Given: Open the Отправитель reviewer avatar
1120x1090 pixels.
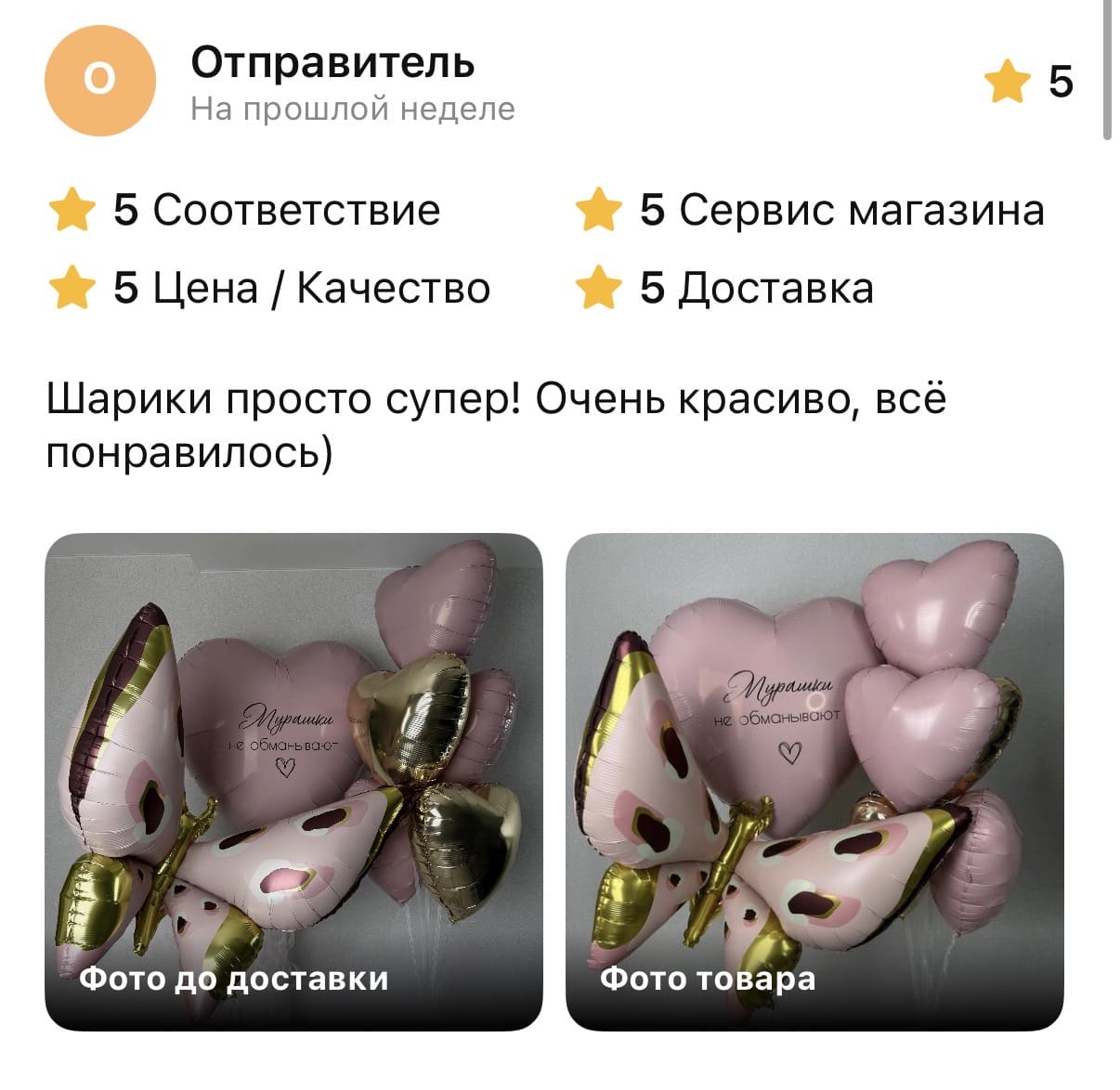Looking at the screenshot, I should 100,81.
